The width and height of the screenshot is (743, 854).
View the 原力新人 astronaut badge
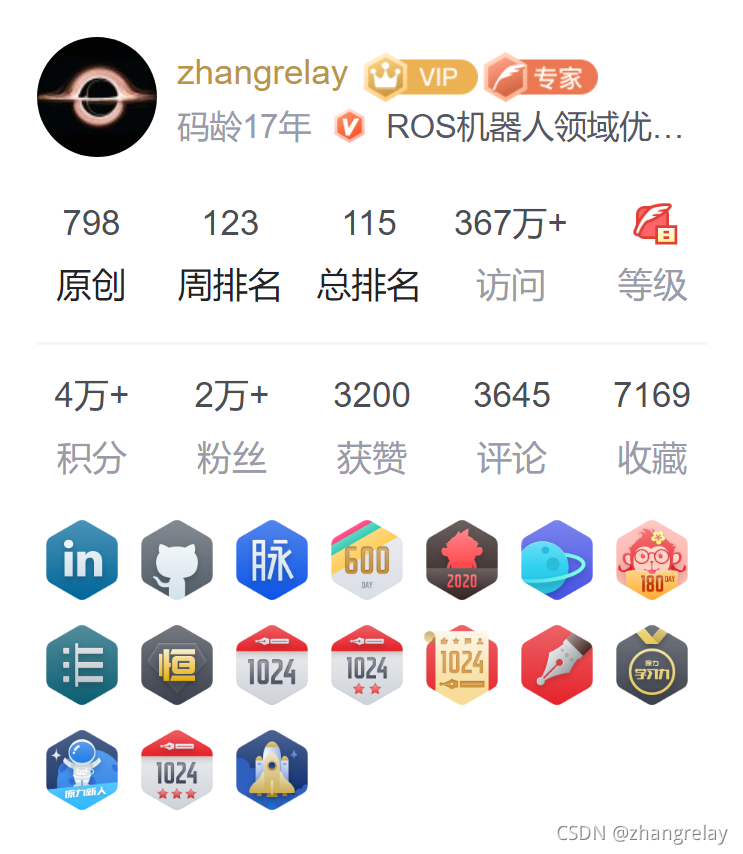(x=82, y=770)
